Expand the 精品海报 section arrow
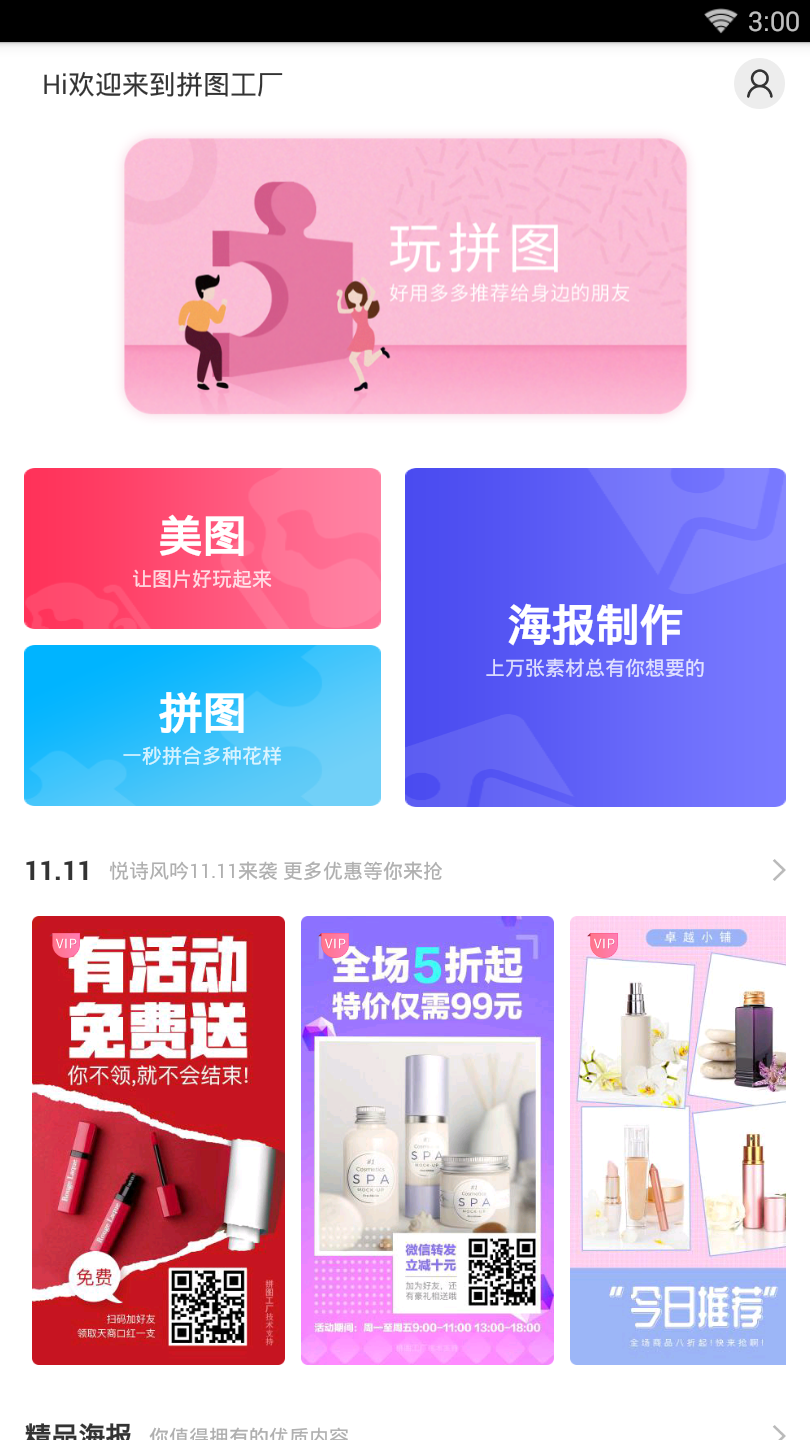The height and width of the screenshot is (1440, 810). click(x=779, y=1432)
